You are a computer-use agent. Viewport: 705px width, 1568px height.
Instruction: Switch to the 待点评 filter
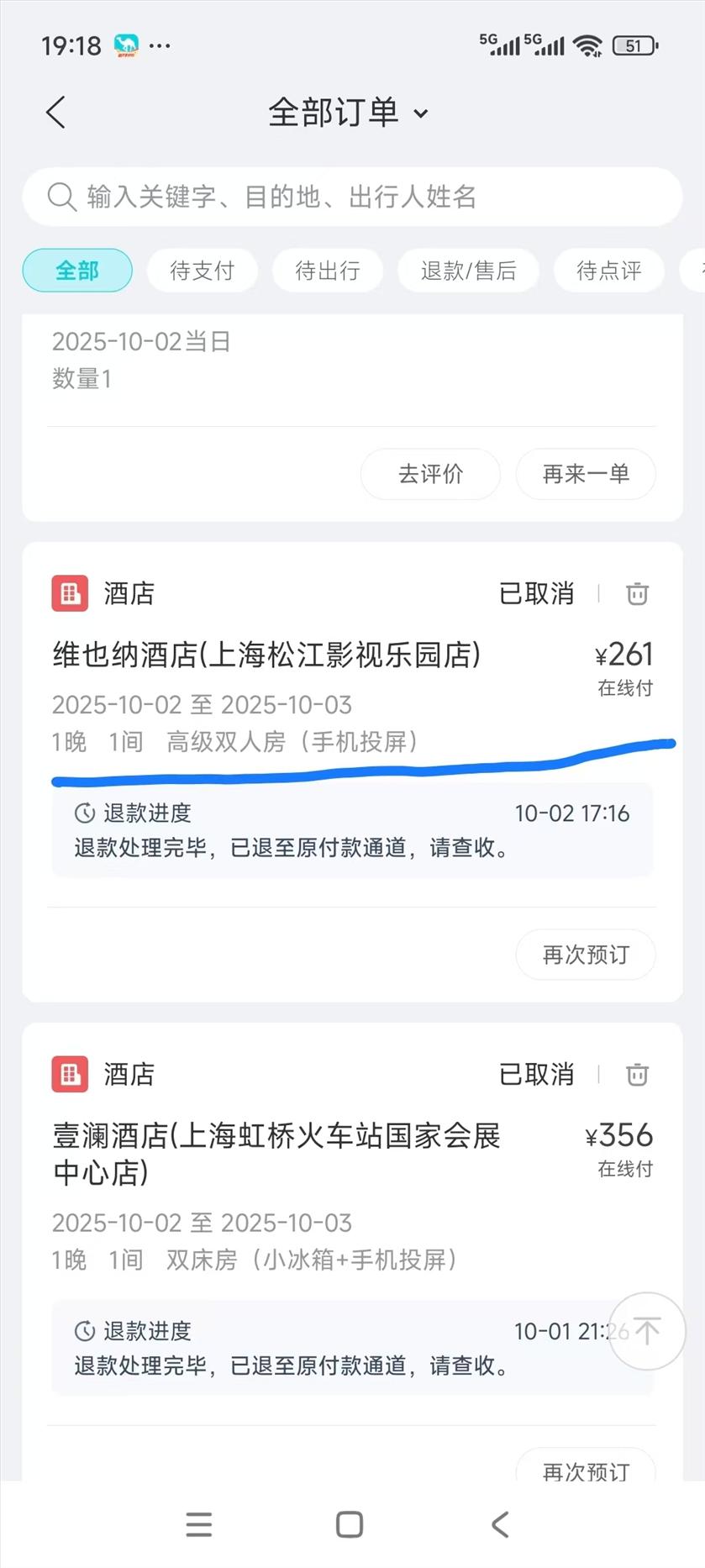coord(609,271)
